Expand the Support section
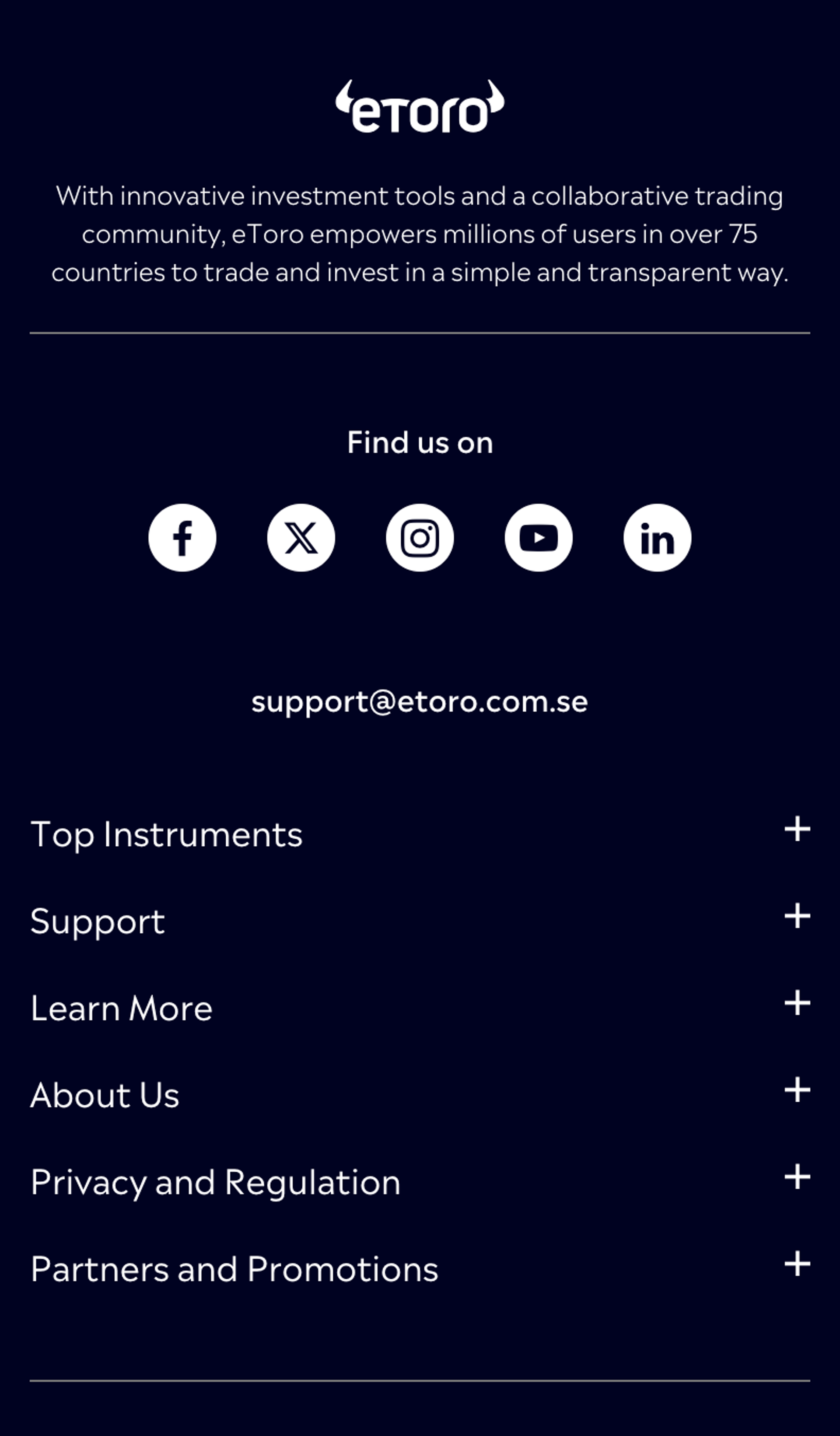The image size is (840, 1436). 420,921
